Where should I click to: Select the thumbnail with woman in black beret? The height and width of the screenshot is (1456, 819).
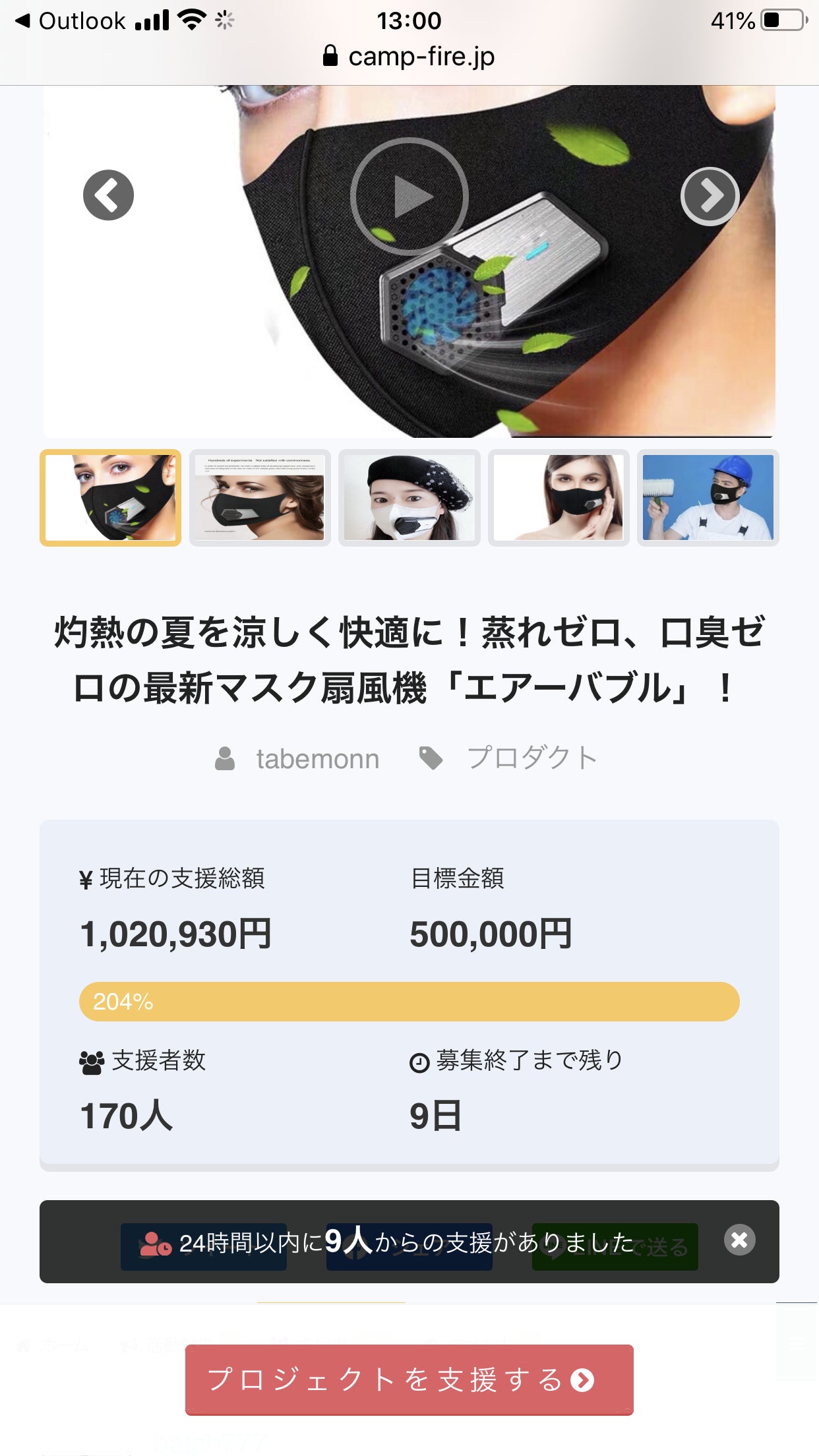(x=409, y=498)
